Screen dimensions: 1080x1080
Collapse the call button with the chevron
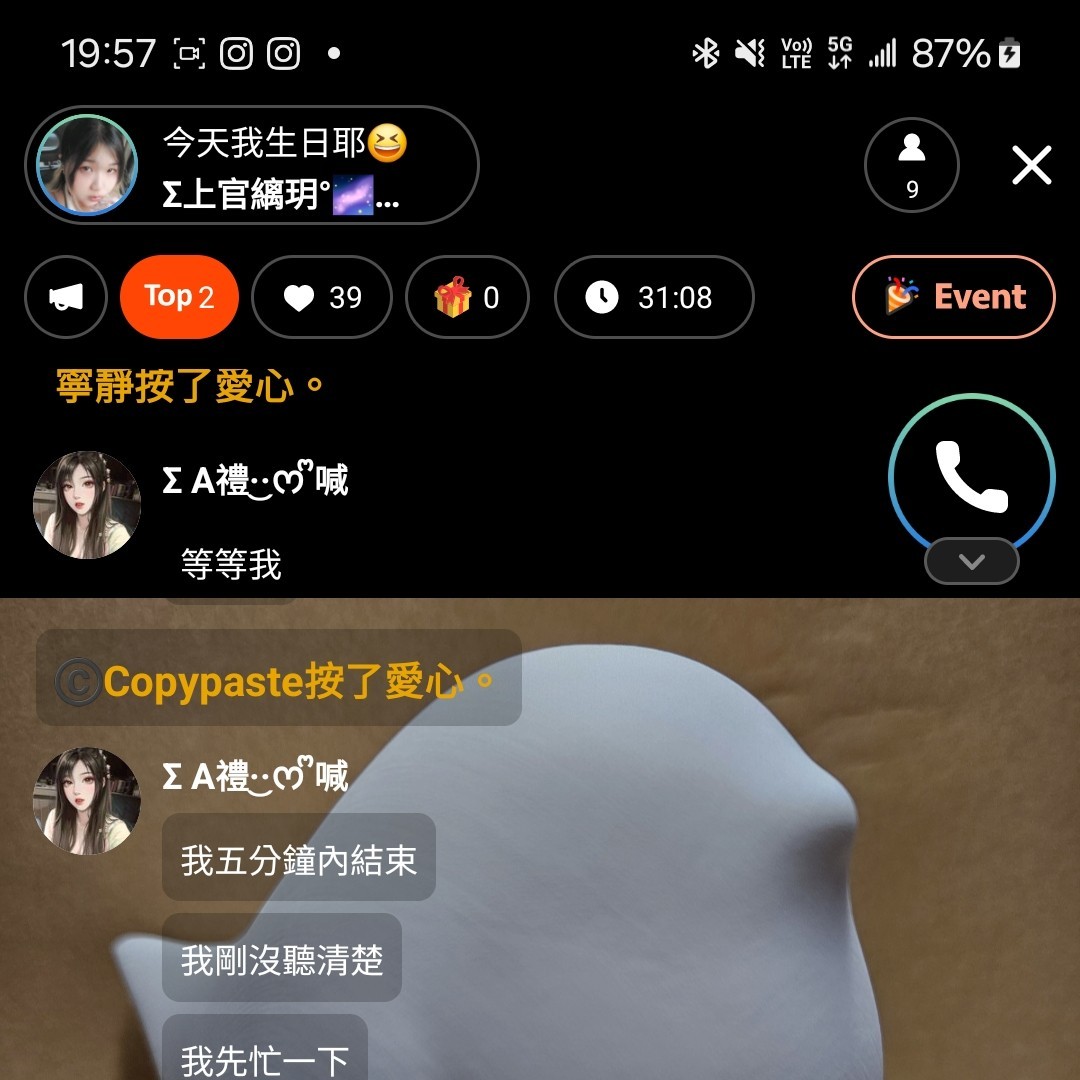pos(971,561)
